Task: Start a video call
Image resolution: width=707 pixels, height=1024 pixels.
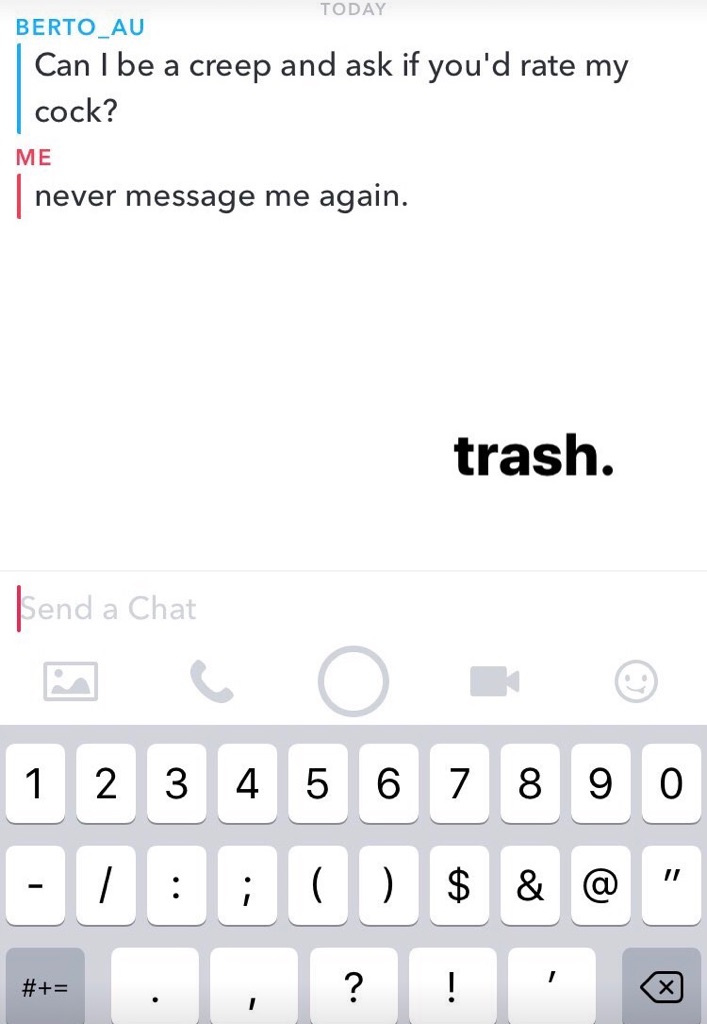Action: [x=494, y=682]
